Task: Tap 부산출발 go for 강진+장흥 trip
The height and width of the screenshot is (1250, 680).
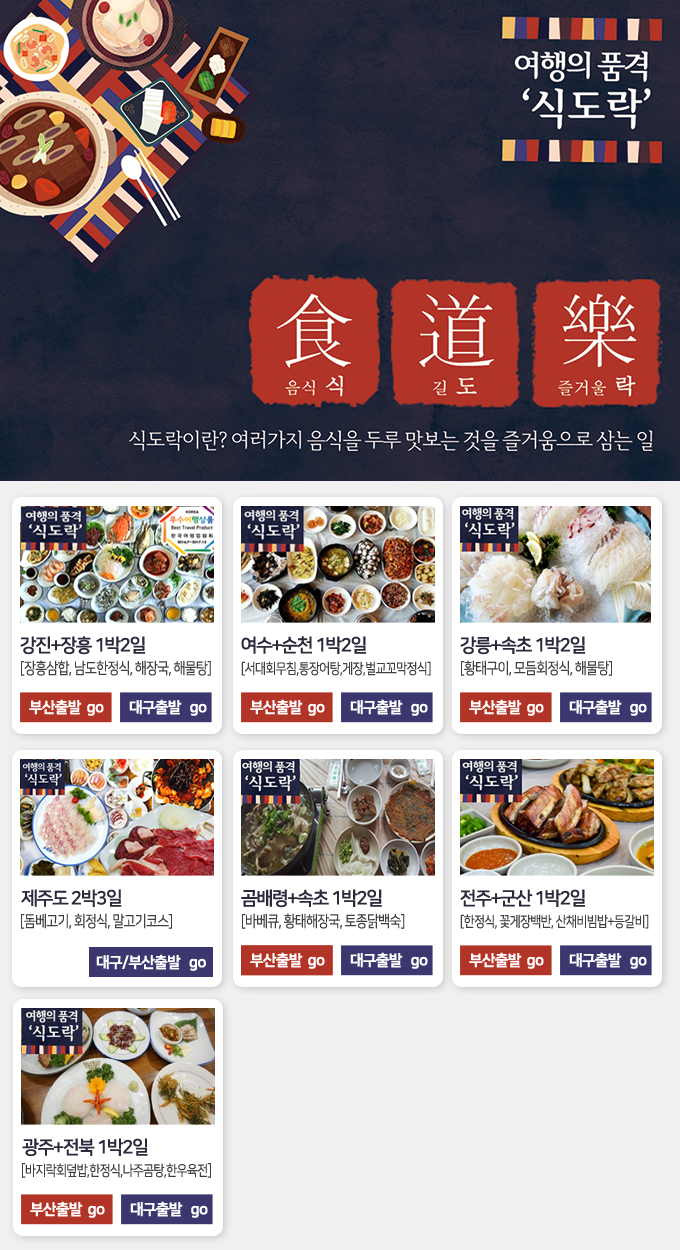Action: [x=66, y=707]
